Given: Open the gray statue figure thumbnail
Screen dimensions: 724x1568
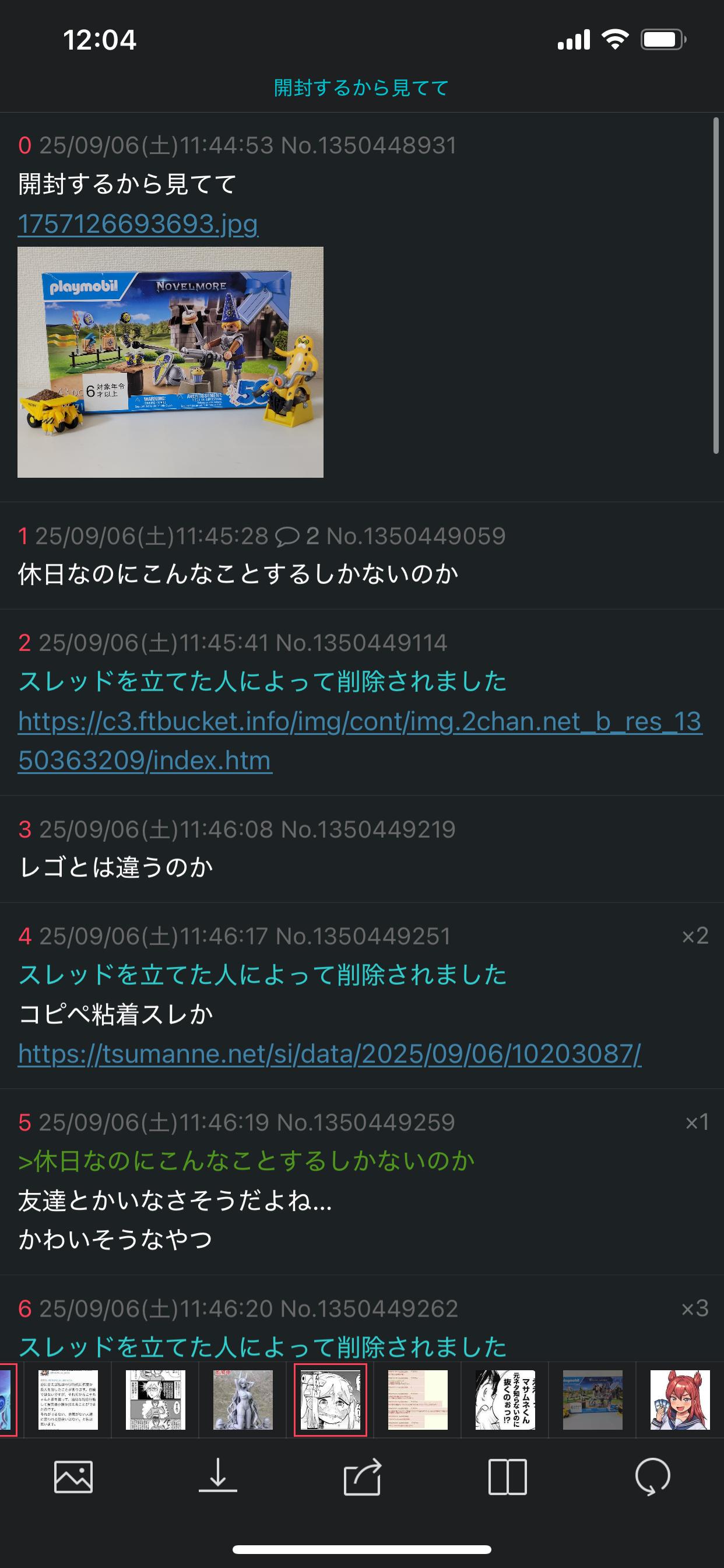Looking at the screenshot, I should [242, 1400].
